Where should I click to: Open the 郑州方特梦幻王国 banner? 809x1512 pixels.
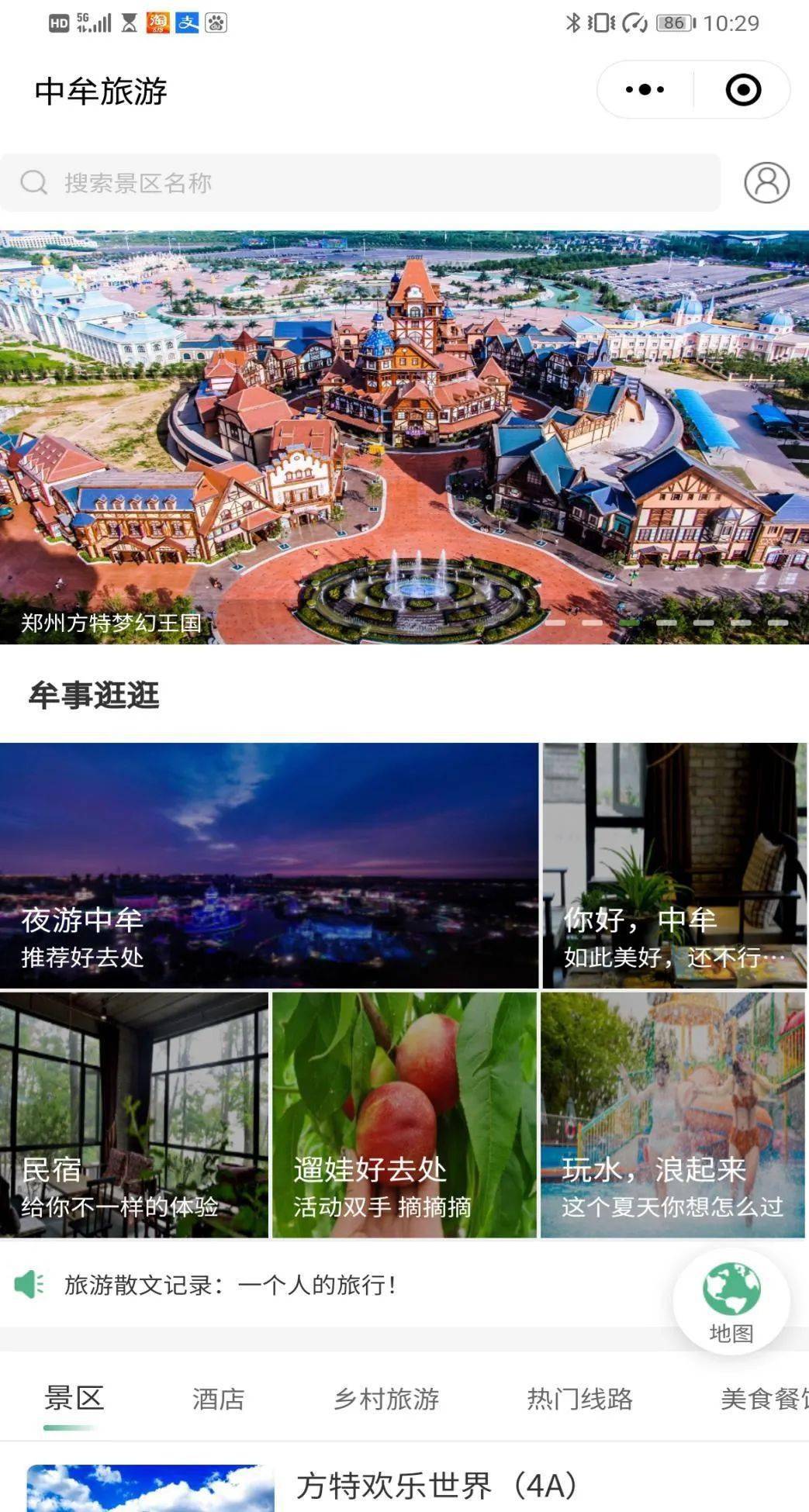(x=403, y=437)
